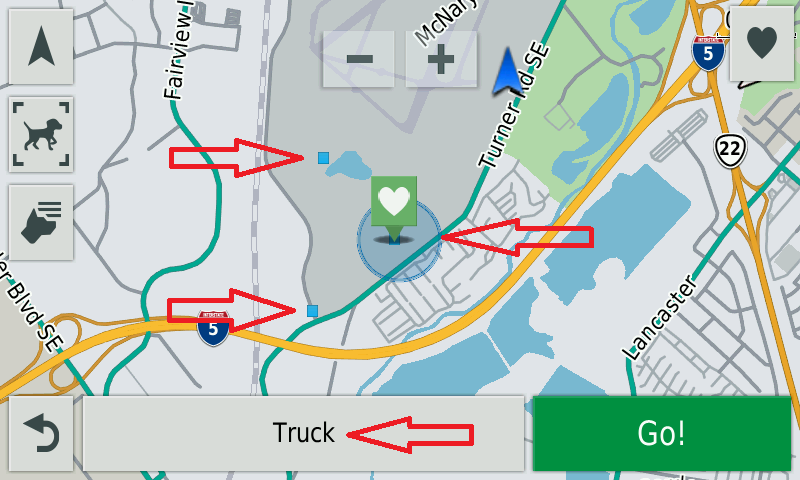Tap the blue square marker near the pond
The width and height of the screenshot is (800, 480).
click(x=323, y=158)
